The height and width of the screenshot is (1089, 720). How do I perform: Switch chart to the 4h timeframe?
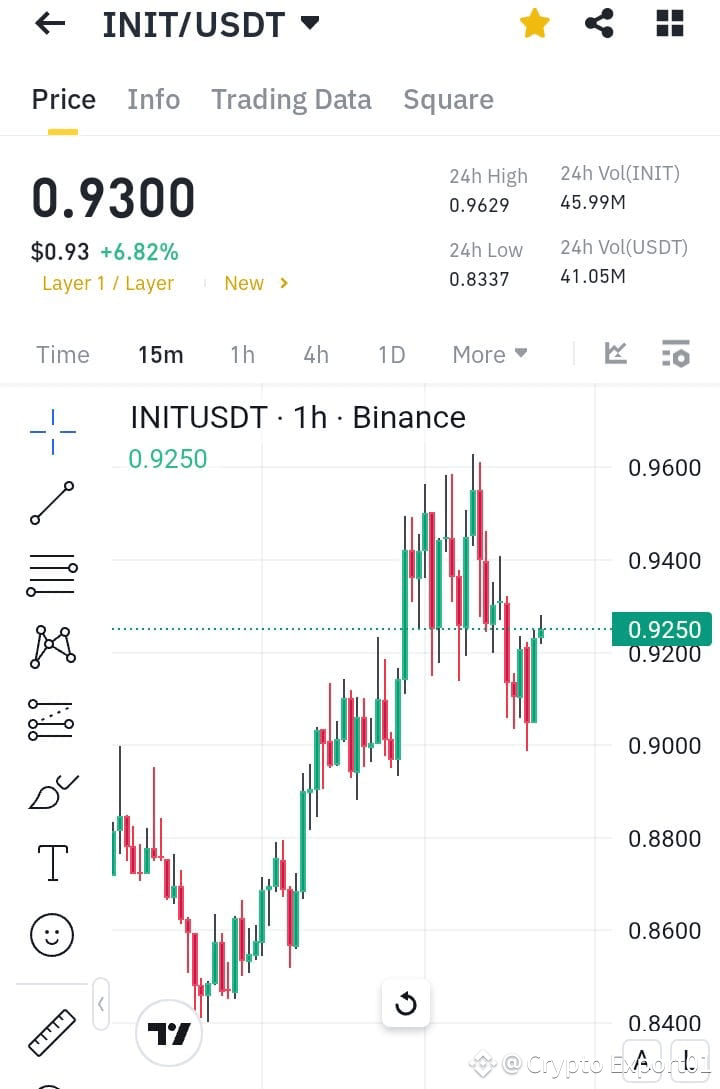coord(315,353)
